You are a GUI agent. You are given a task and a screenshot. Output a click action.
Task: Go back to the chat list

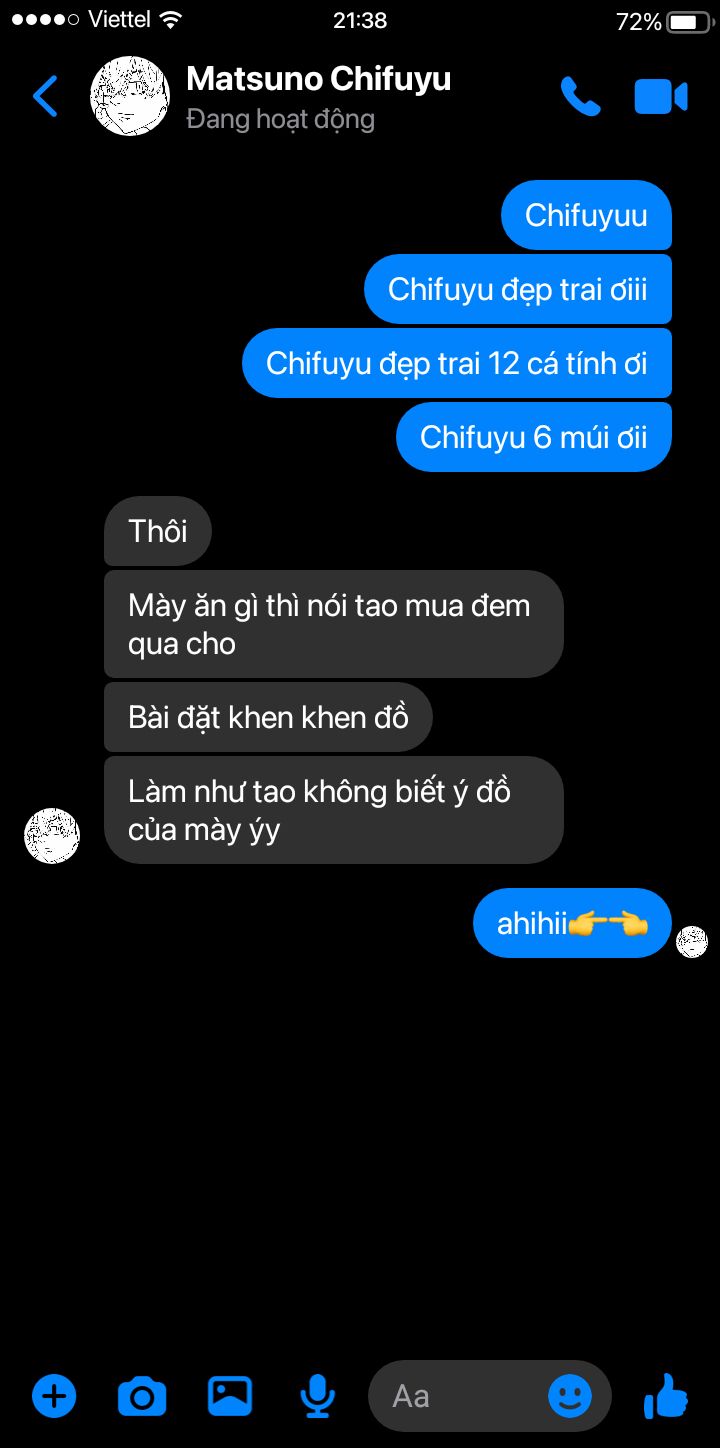pos(45,96)
